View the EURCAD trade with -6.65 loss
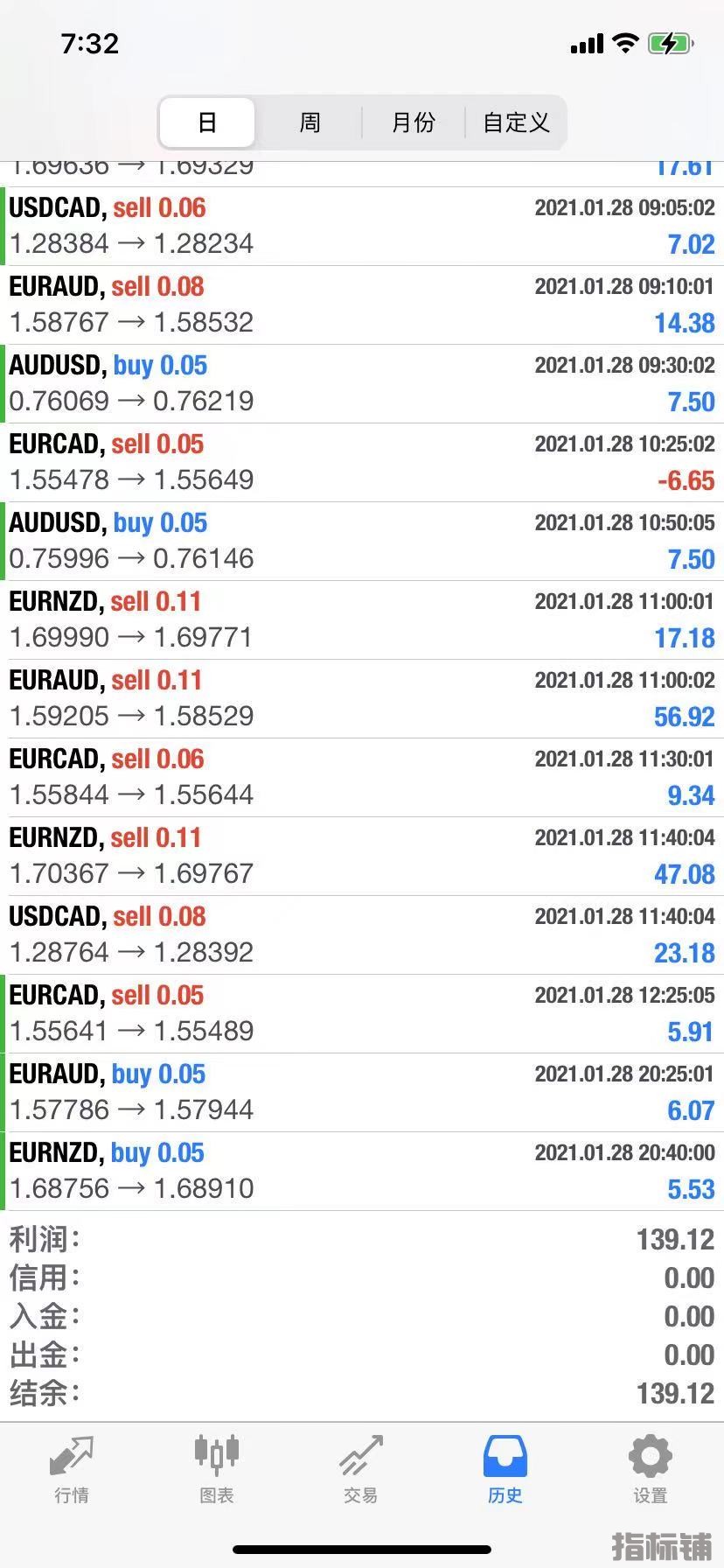 pos(362,462)
